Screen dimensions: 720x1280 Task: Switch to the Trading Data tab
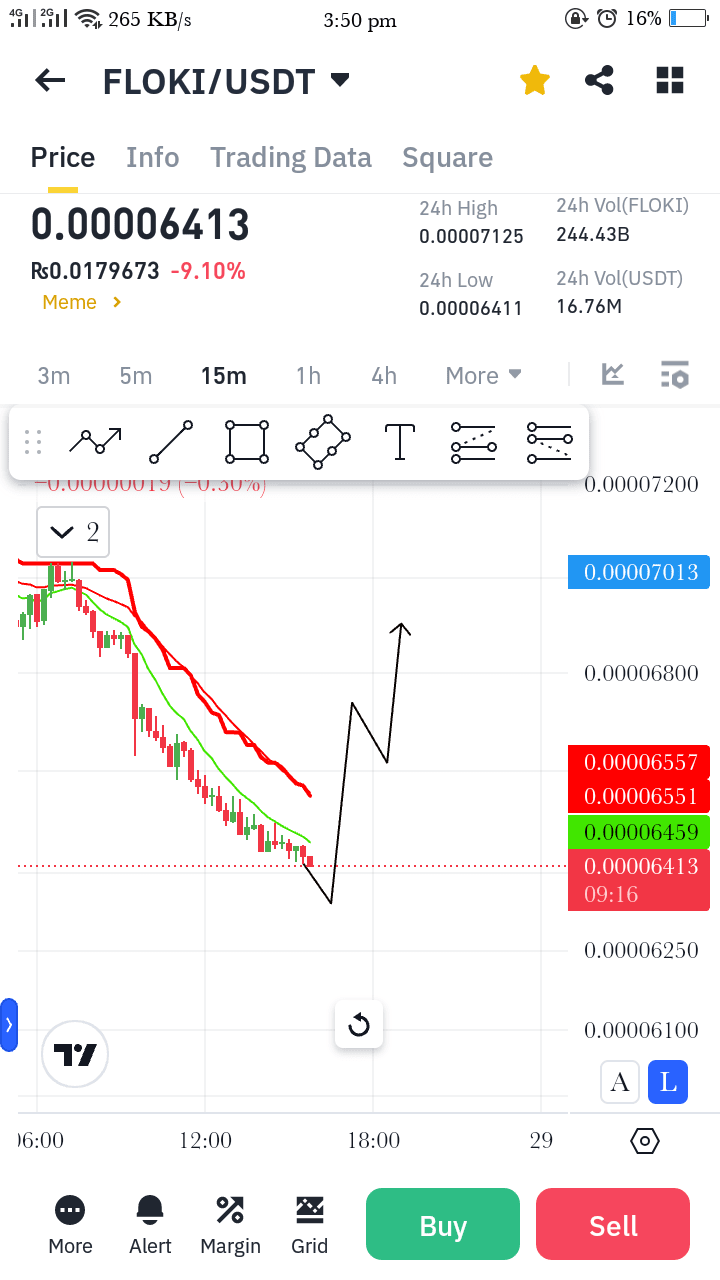[290, 157]
